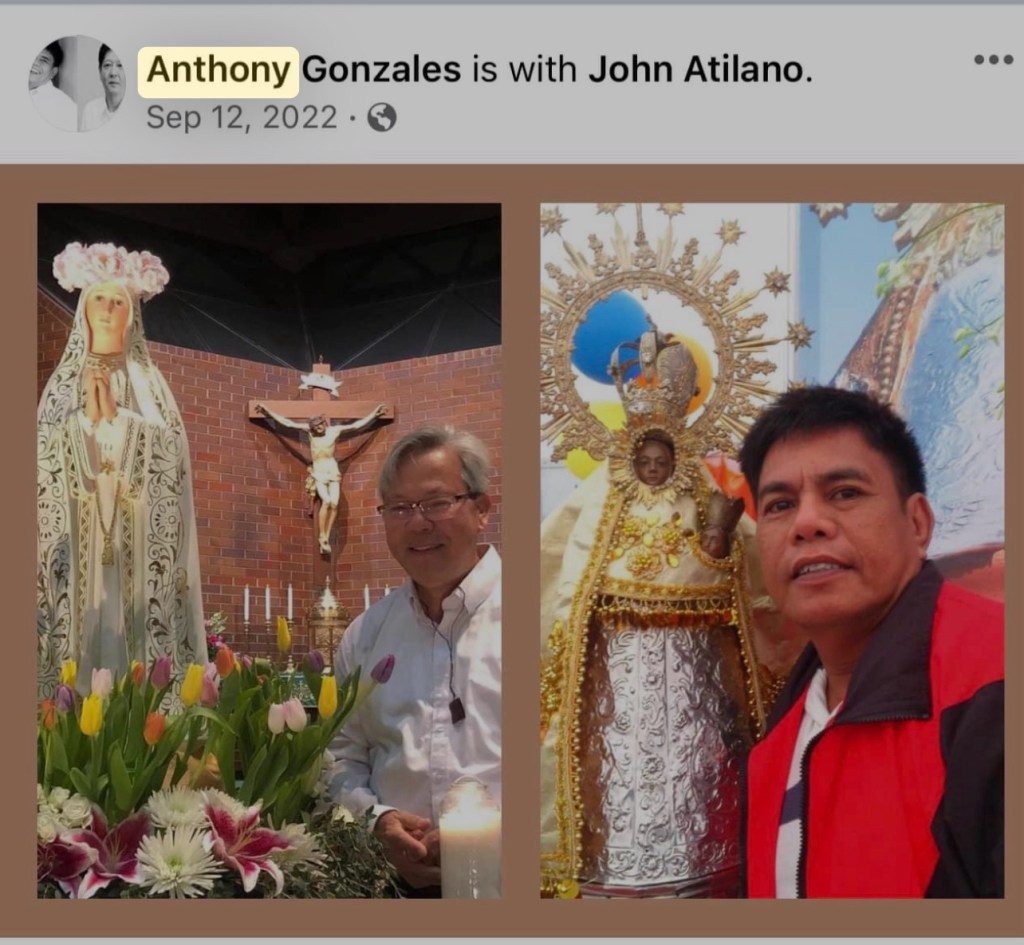Image resolution: width=1024 pixels, height=945 pixels.
Task: Open John Atilano's tagged profile
Action: pos(696,70)
